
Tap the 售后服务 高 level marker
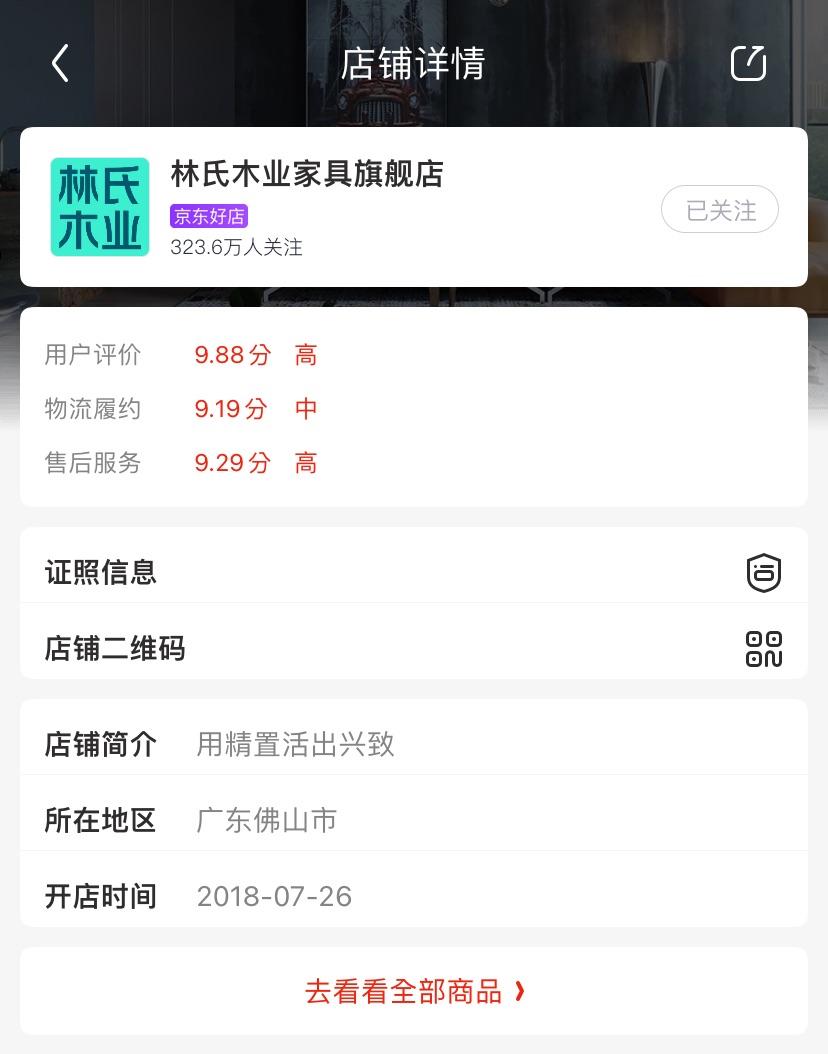306,463
